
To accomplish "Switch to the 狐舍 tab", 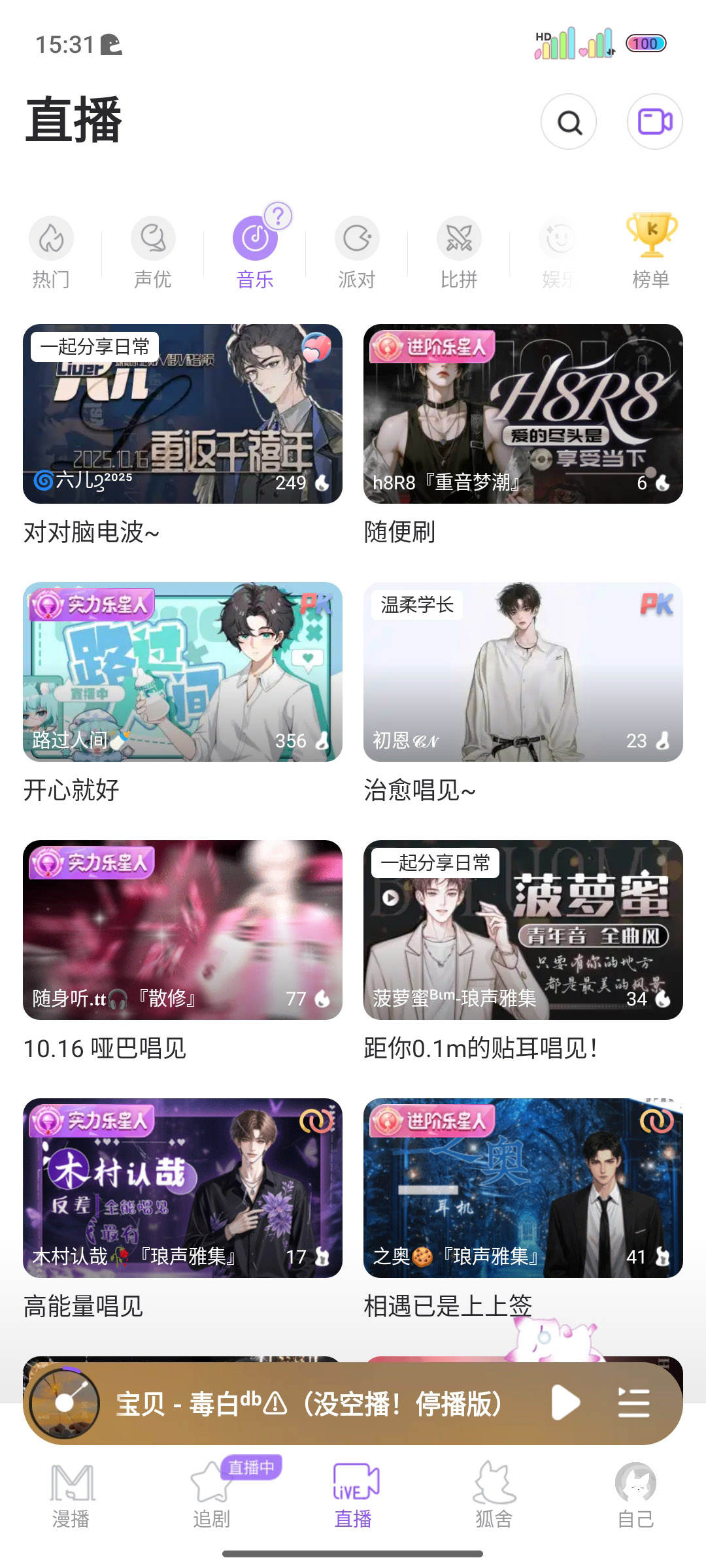I will click(494, 1496).
